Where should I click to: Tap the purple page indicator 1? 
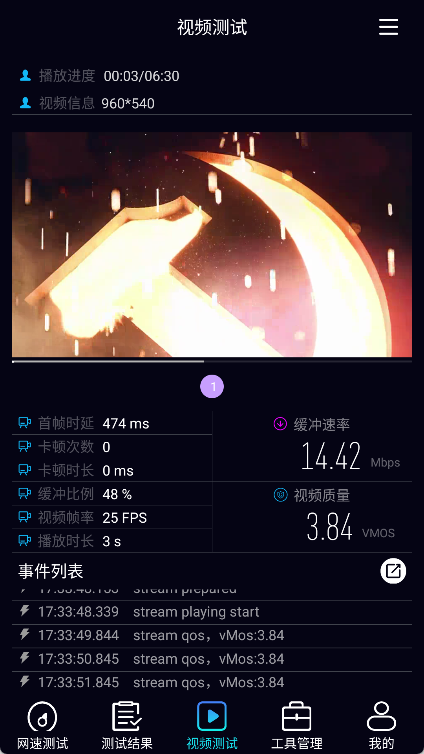coord(212,387)
